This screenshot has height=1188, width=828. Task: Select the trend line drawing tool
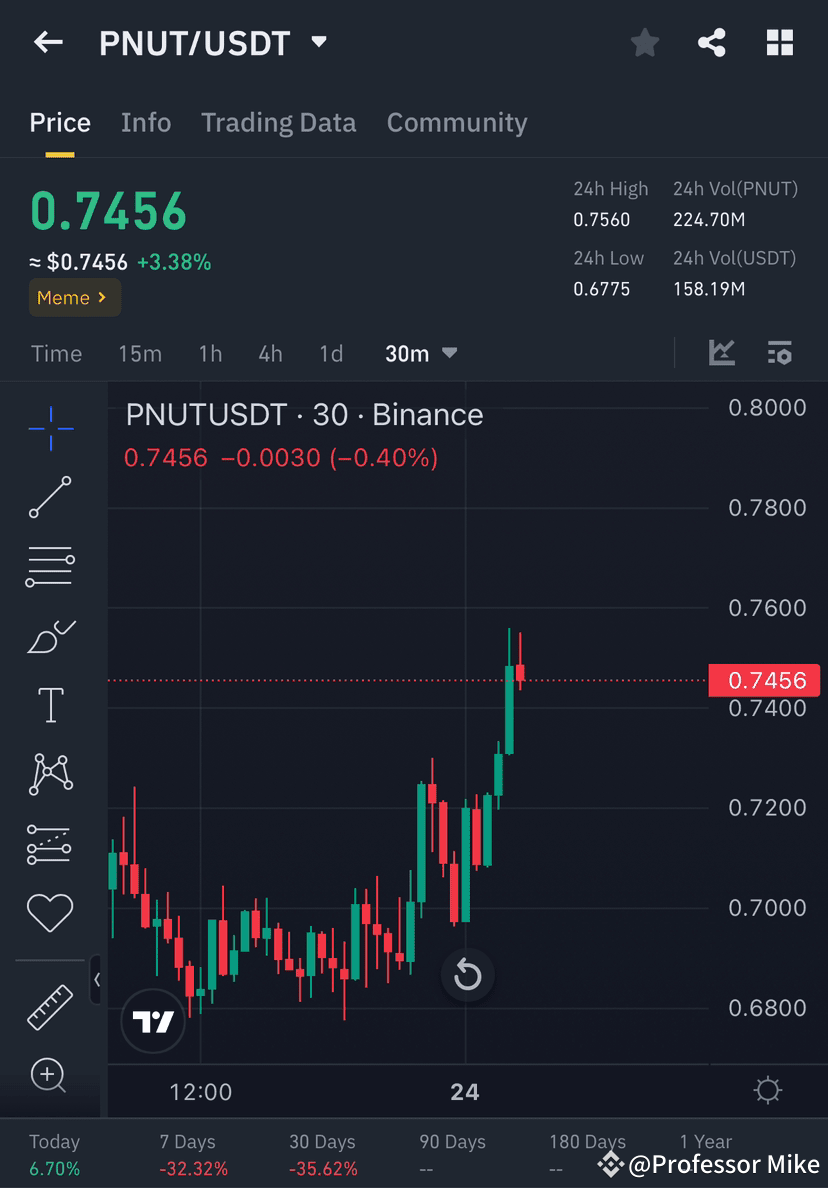click(50, 497)
